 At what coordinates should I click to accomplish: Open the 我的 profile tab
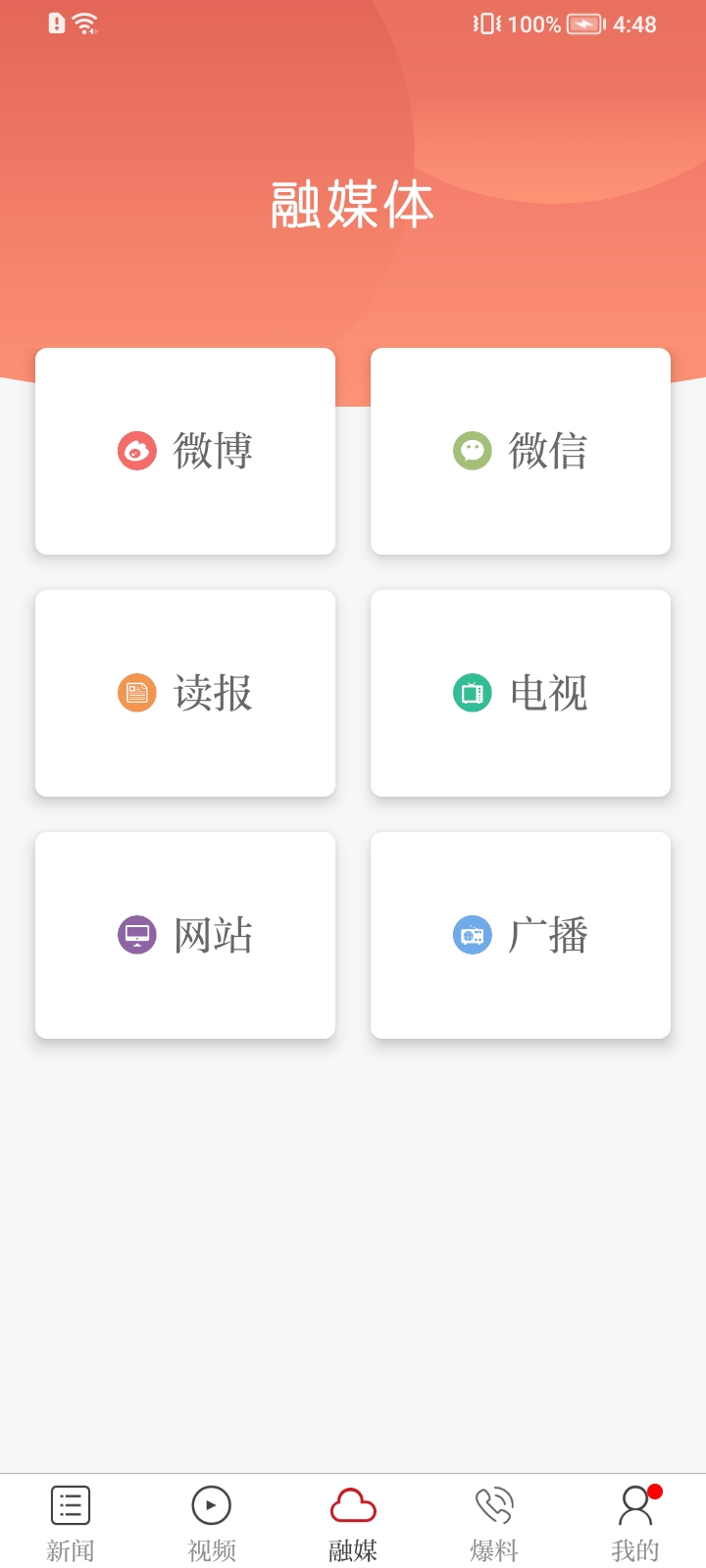[635, 1522]
